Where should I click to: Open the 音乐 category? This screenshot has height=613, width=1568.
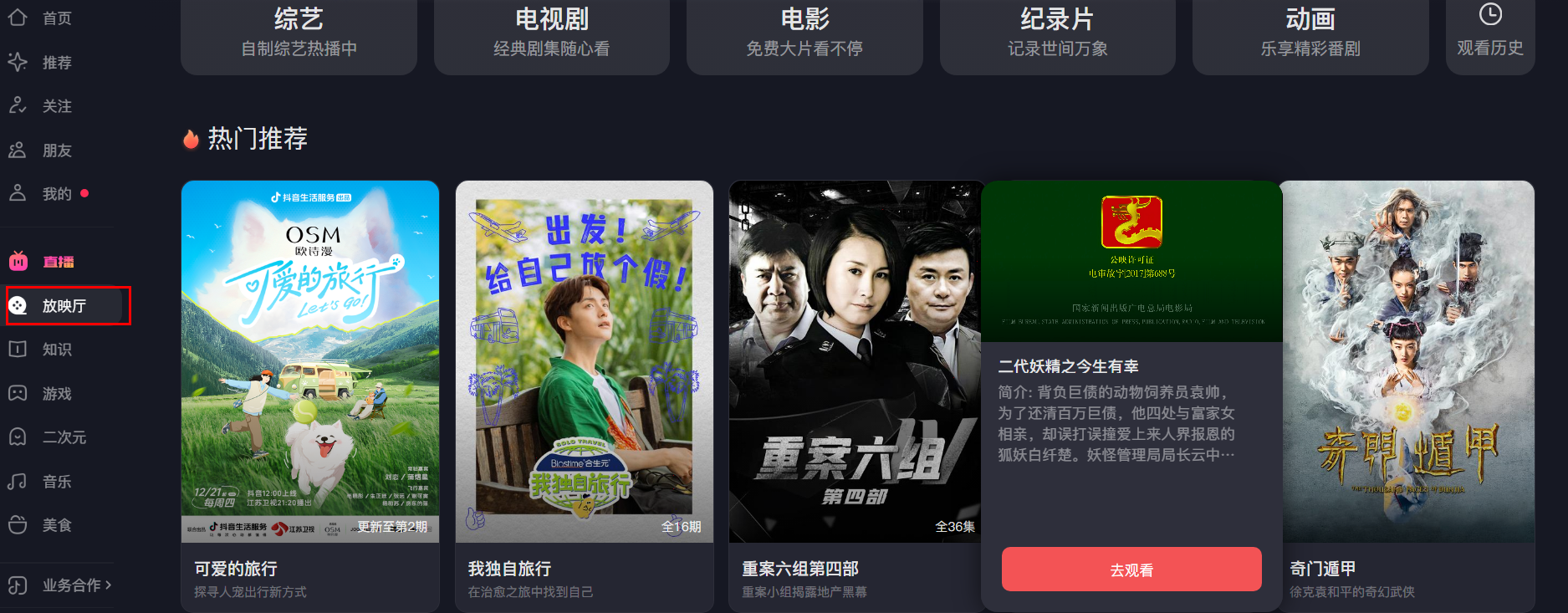tap(56, 482)
